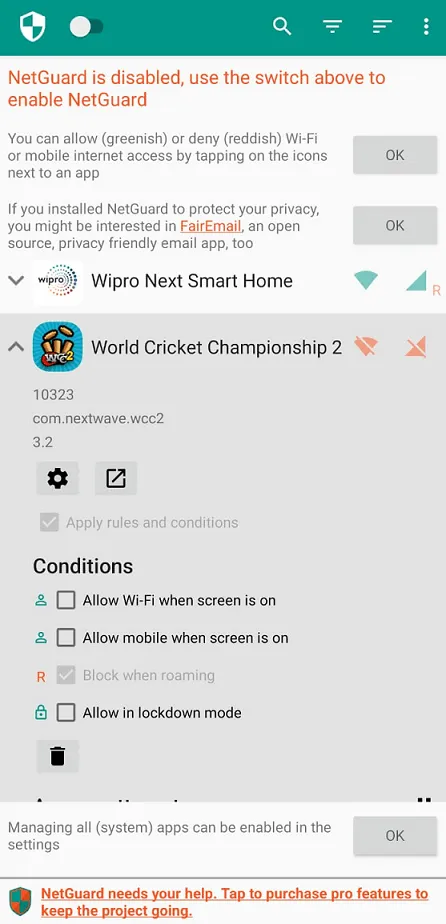Expand the Wipro Next Smart Home entry
Viewport: 446px width, 924px height.
click(x=16, y=280)
